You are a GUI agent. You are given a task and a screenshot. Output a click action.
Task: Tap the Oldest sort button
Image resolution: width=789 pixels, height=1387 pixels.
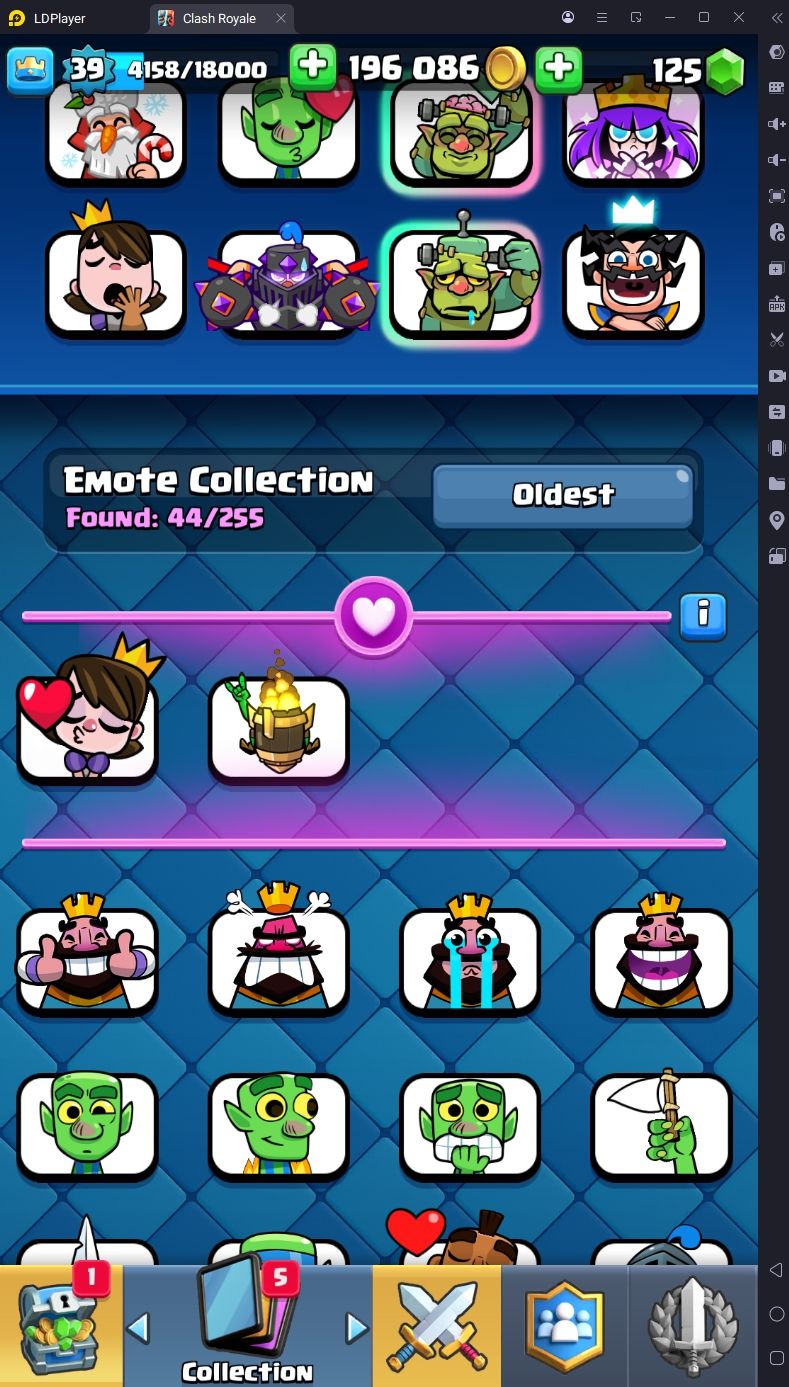pos(563,495)
